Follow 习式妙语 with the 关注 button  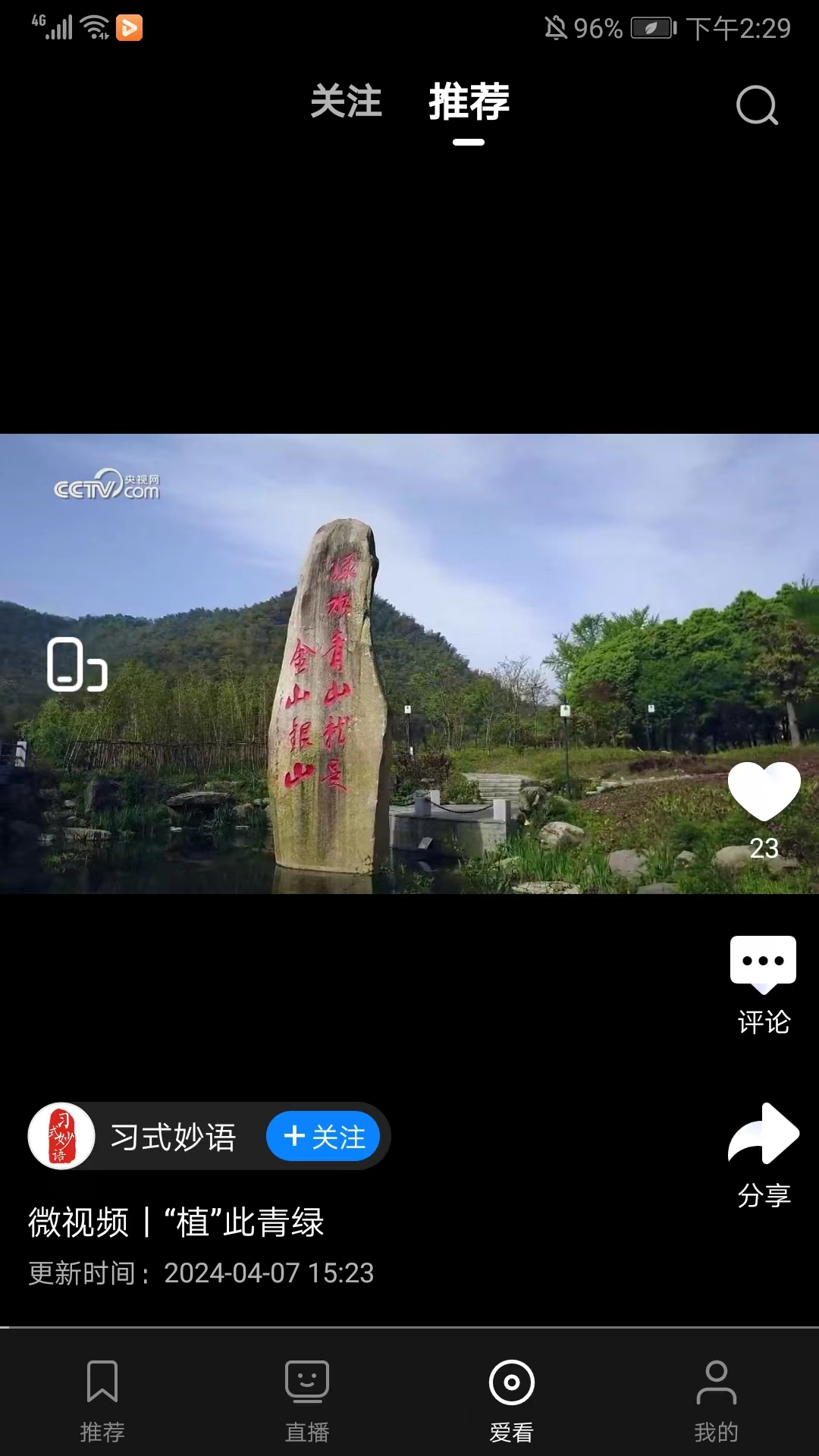[x=323, y=1137]
